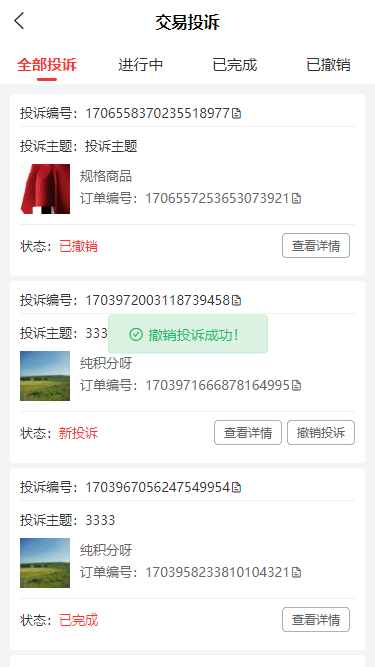Image resolution: width=375 pixels, height=667 pixels.
Task: Copy complaint number 1703967056247549954
Action: click(236, 487)
